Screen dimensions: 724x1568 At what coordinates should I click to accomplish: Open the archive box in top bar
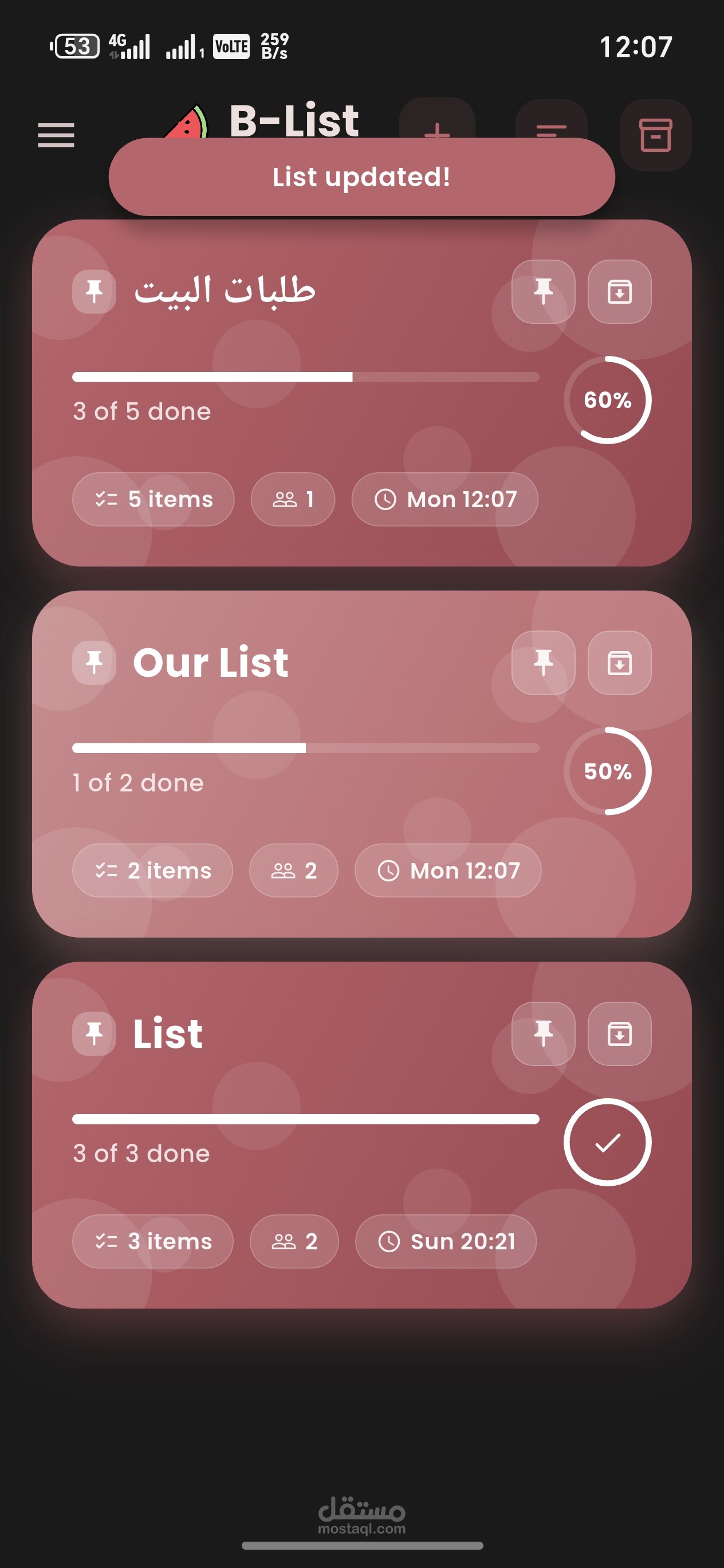655,135
